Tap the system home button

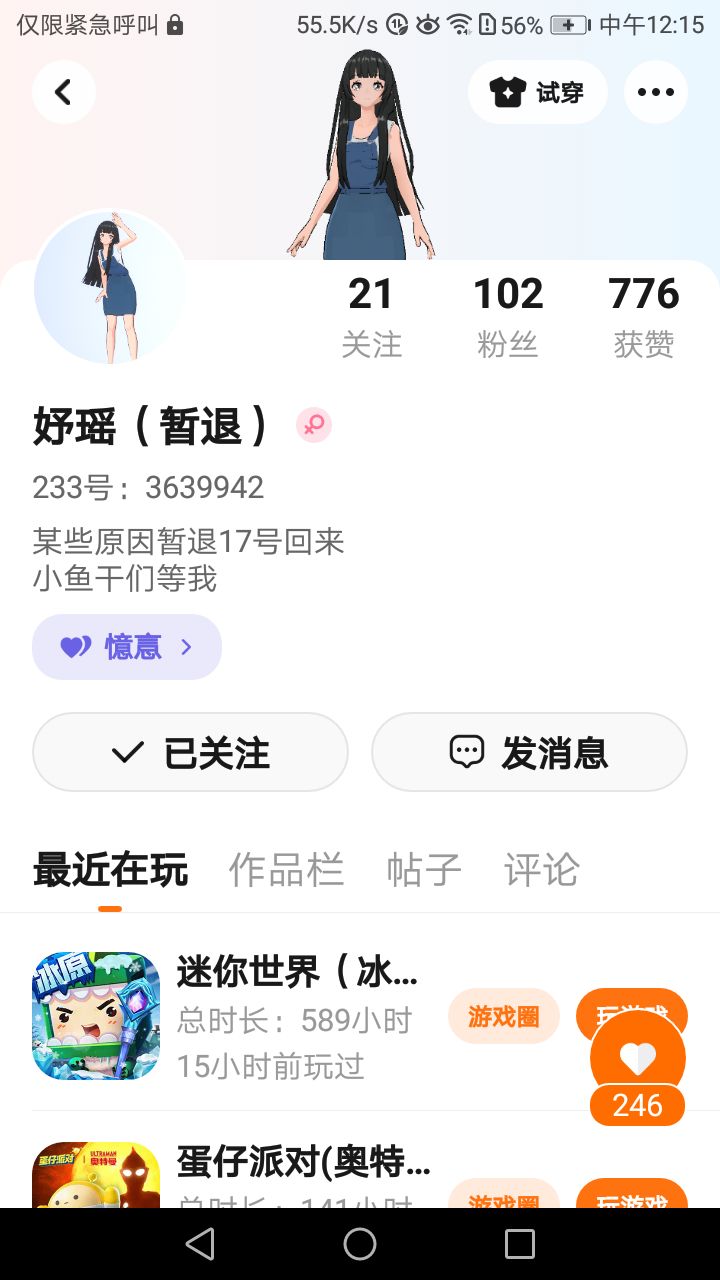360,1244
